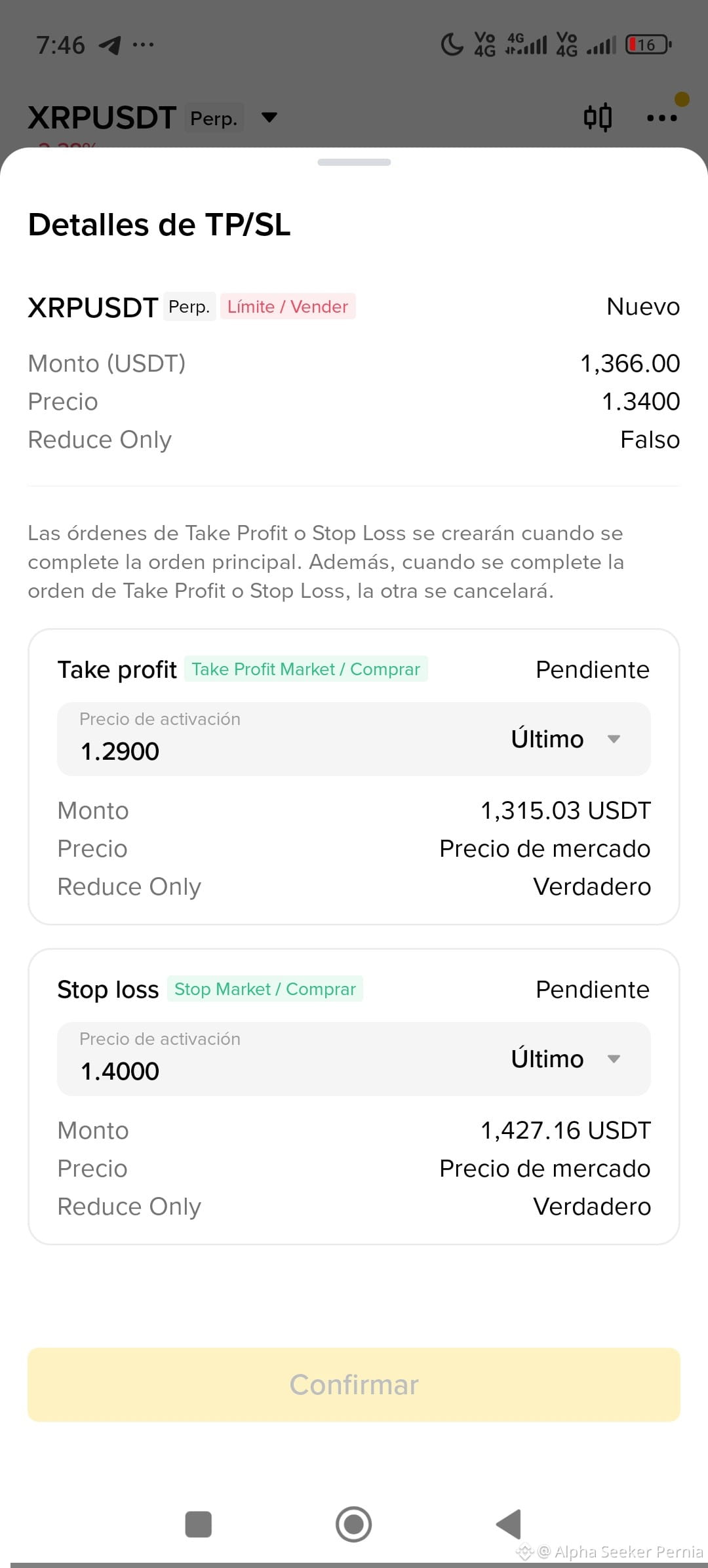The width and height of the screenshot is (708, 1568).
Task: Confirm the TP/SL order
Action: coord(354,1384)
